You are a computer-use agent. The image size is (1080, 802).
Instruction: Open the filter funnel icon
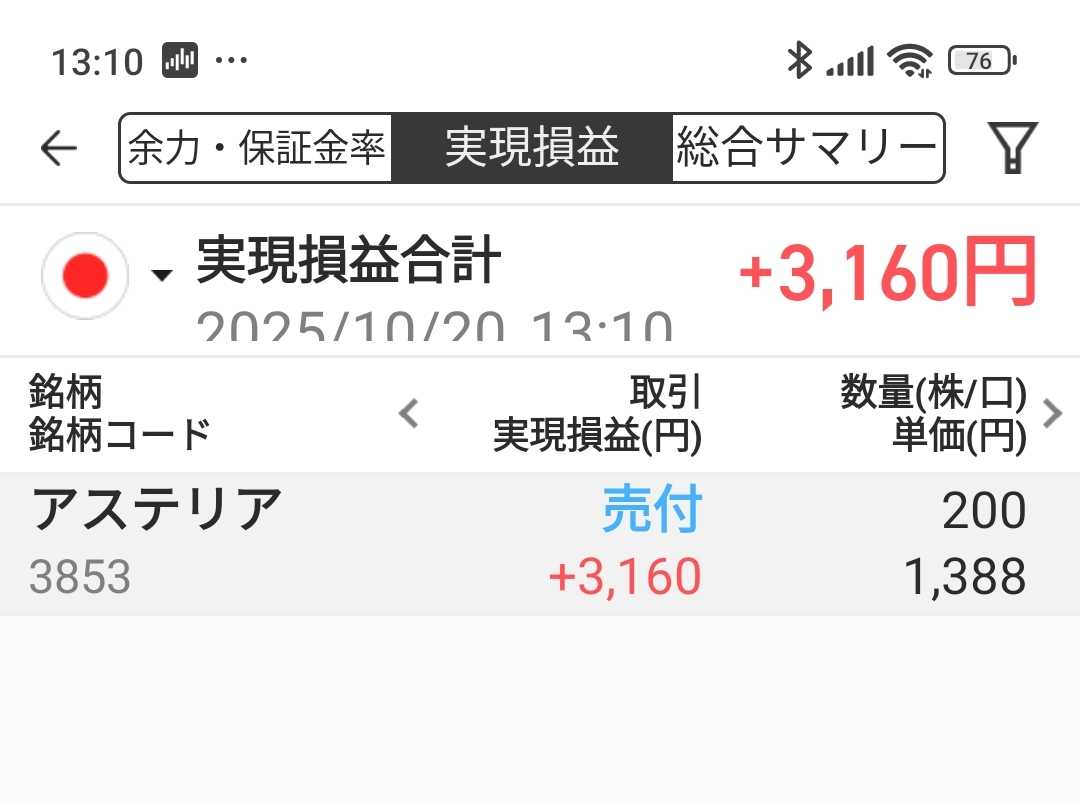(1012, 147)
